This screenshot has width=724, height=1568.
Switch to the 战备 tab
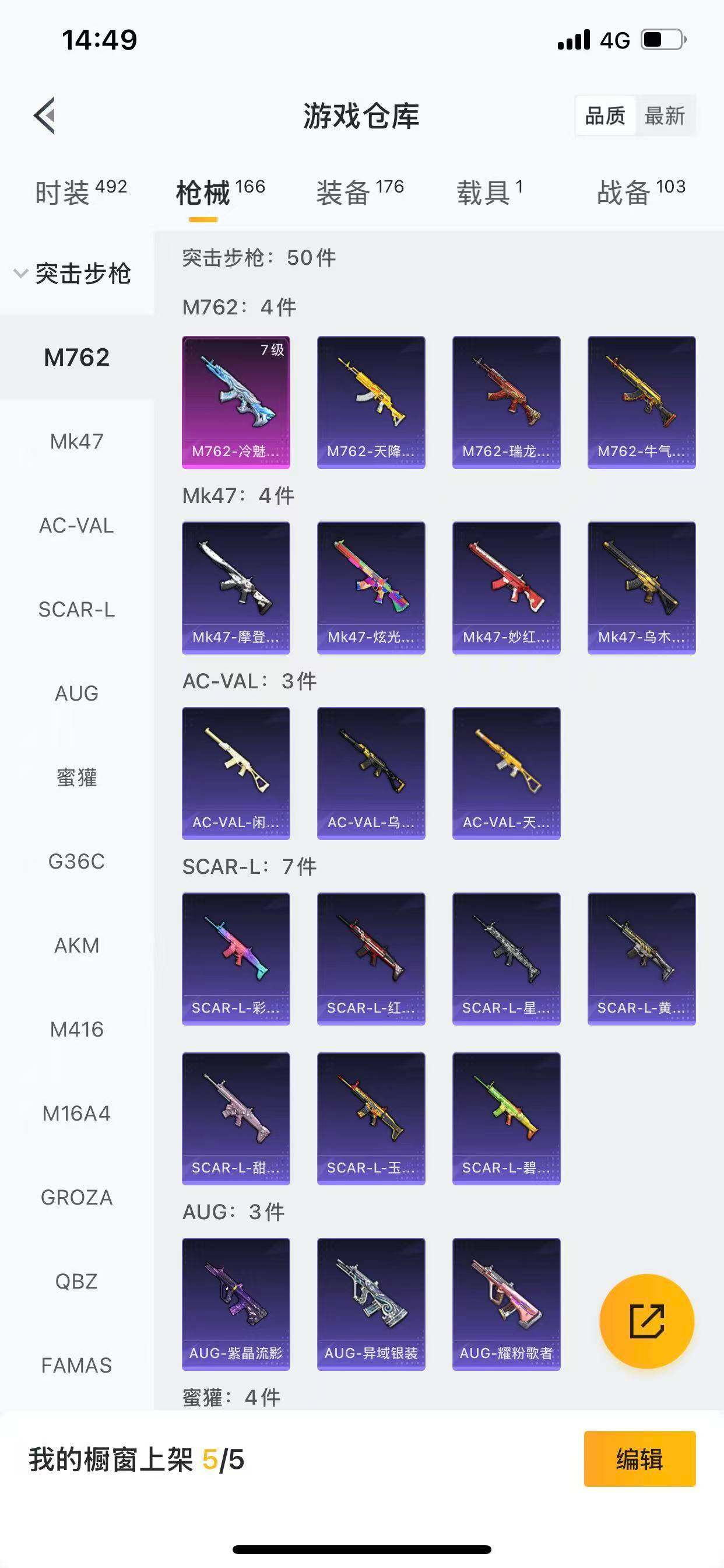coord(641,192)
